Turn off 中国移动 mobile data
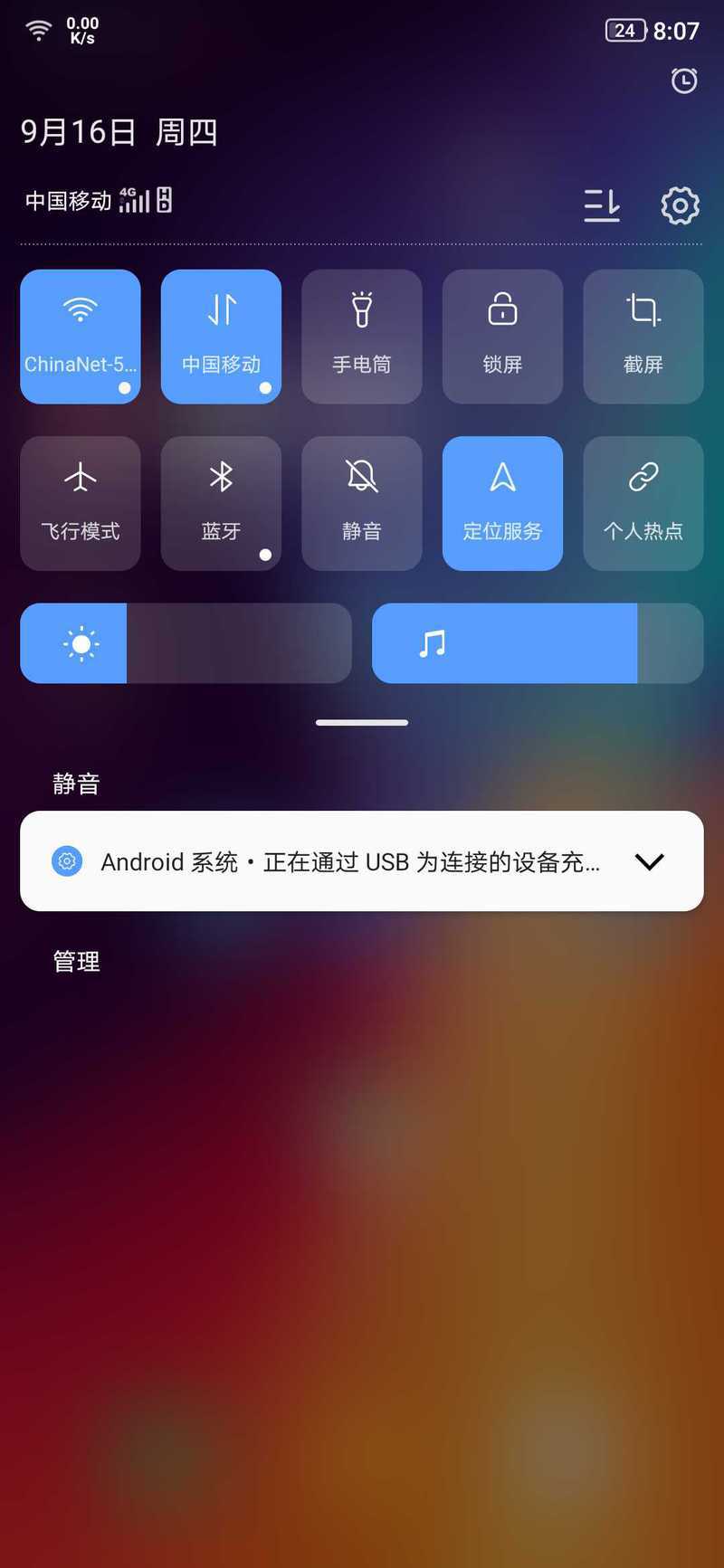Viewport: 724px width, 1568px height. pyautogui.click(x=221, y=336)
